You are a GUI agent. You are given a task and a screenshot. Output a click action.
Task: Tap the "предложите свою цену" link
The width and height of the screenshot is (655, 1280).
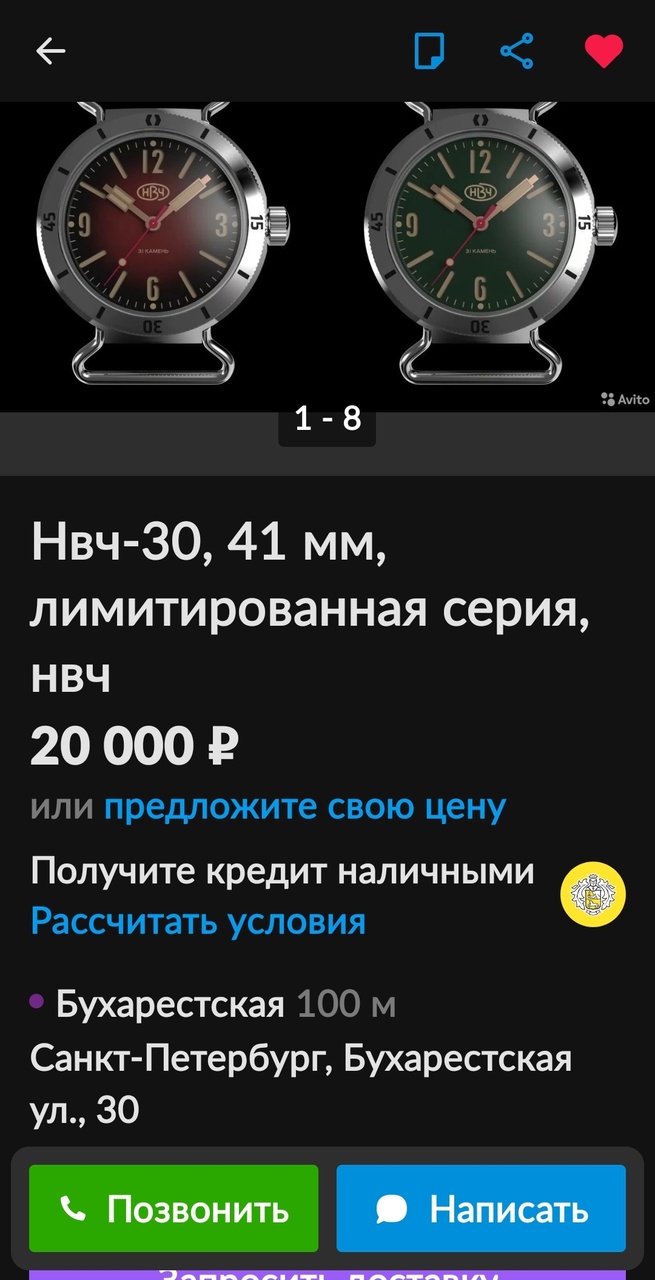coord(305,806)
